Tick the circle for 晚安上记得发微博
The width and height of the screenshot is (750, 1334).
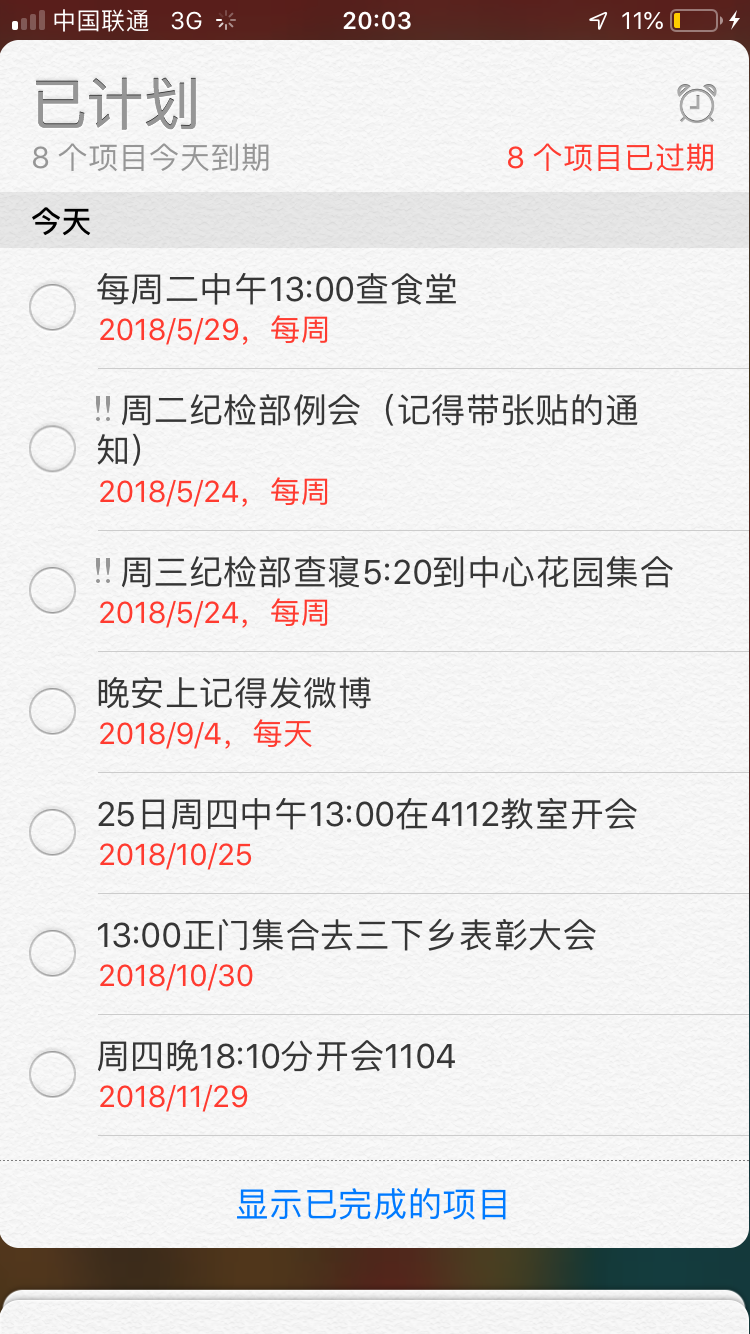point(52,711)
